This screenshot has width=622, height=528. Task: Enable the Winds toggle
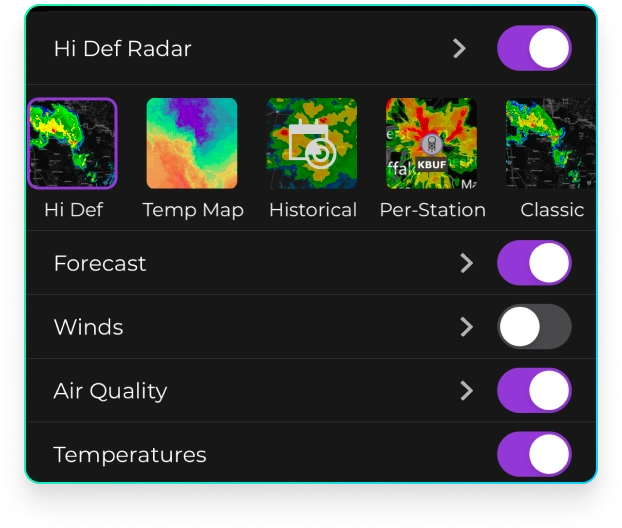534,327
